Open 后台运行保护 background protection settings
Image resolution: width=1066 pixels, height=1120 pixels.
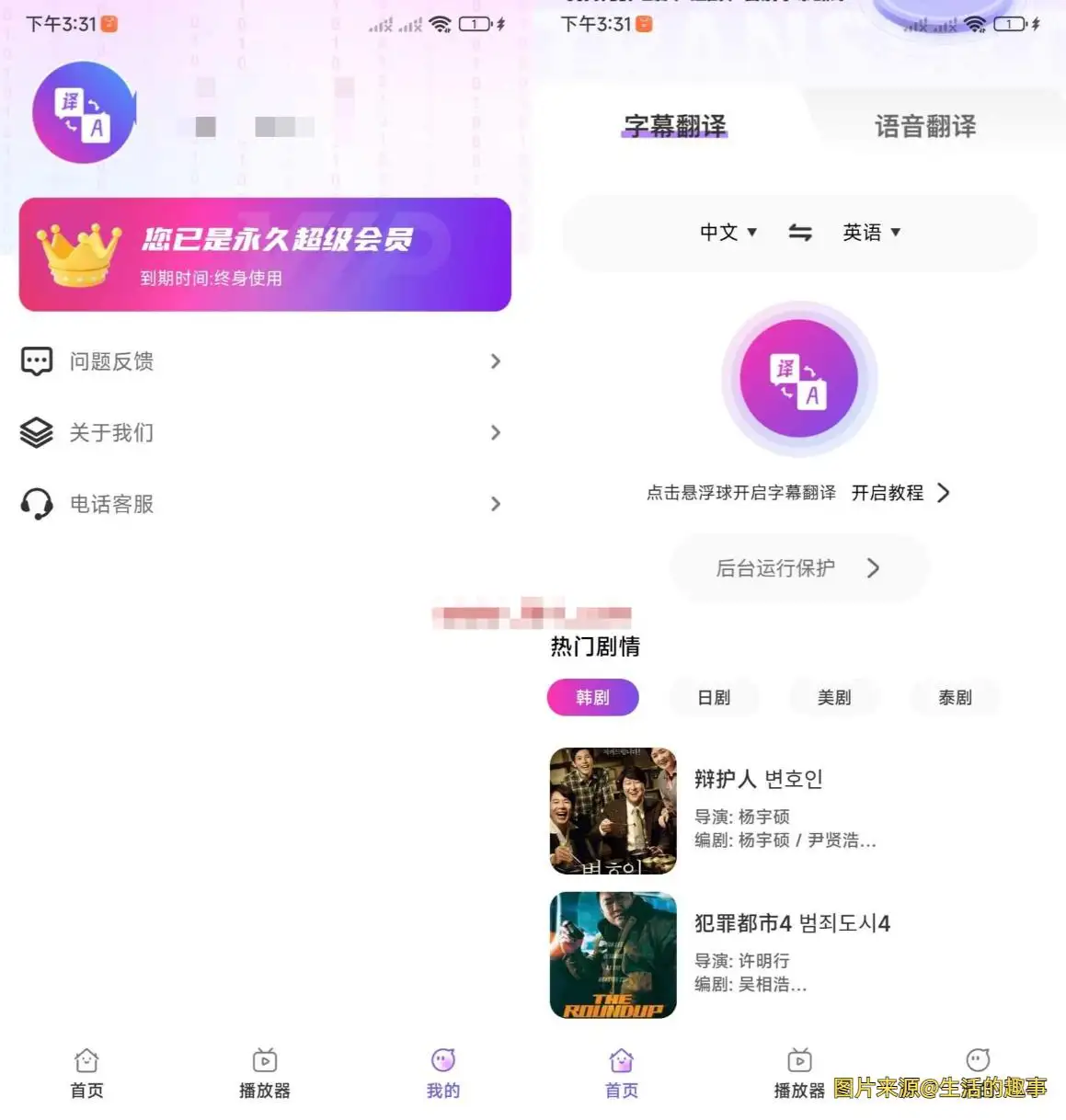(798, 568)
